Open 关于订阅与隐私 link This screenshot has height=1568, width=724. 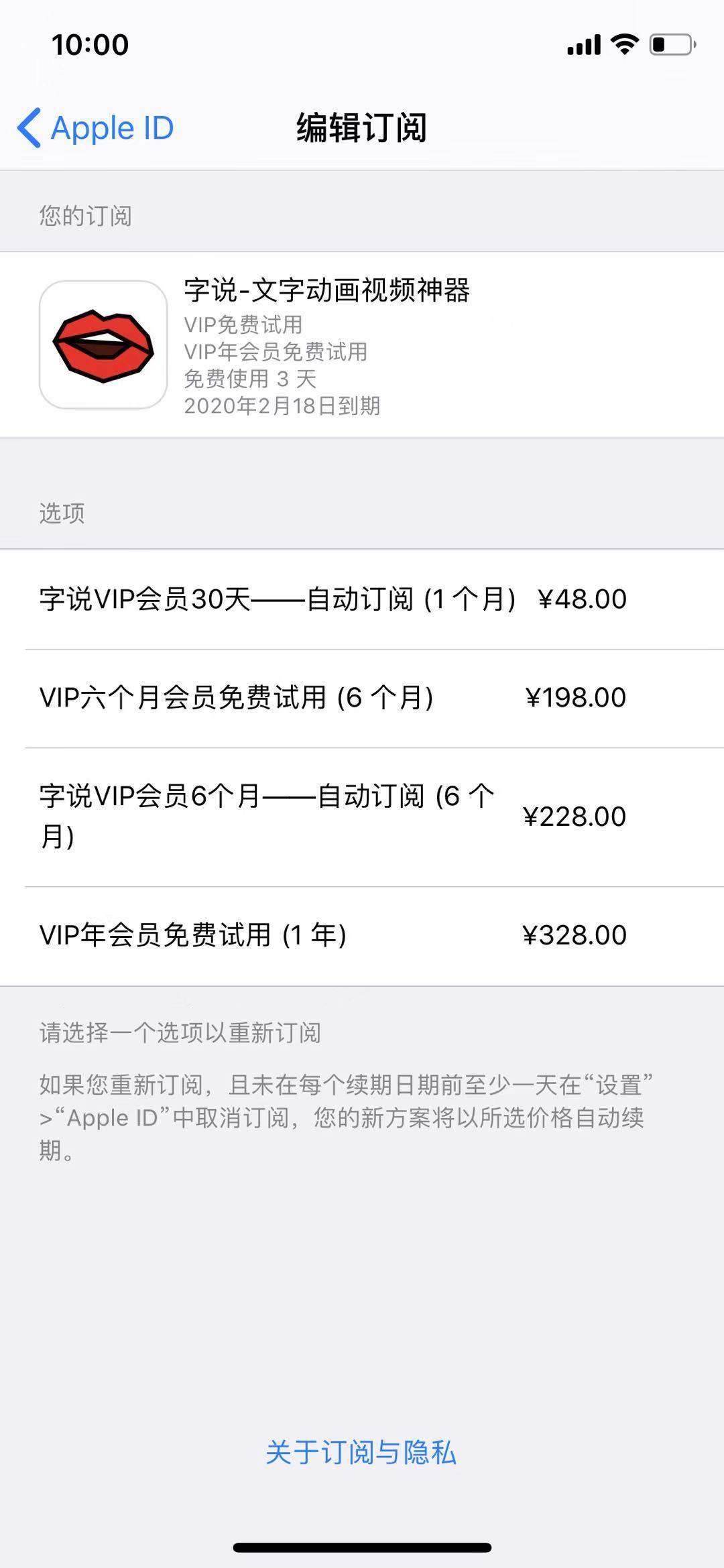point(361,1453)
